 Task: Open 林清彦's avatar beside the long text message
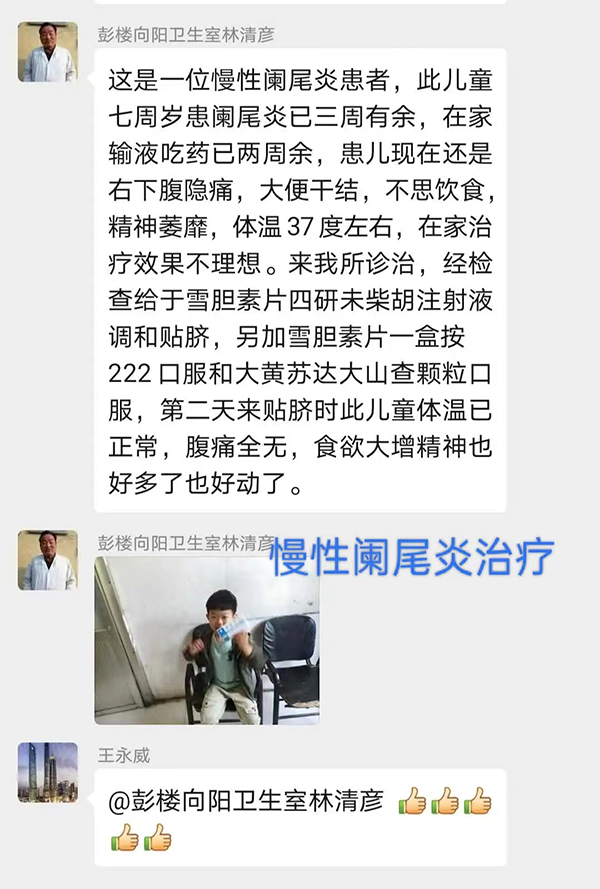coord(47,51)
